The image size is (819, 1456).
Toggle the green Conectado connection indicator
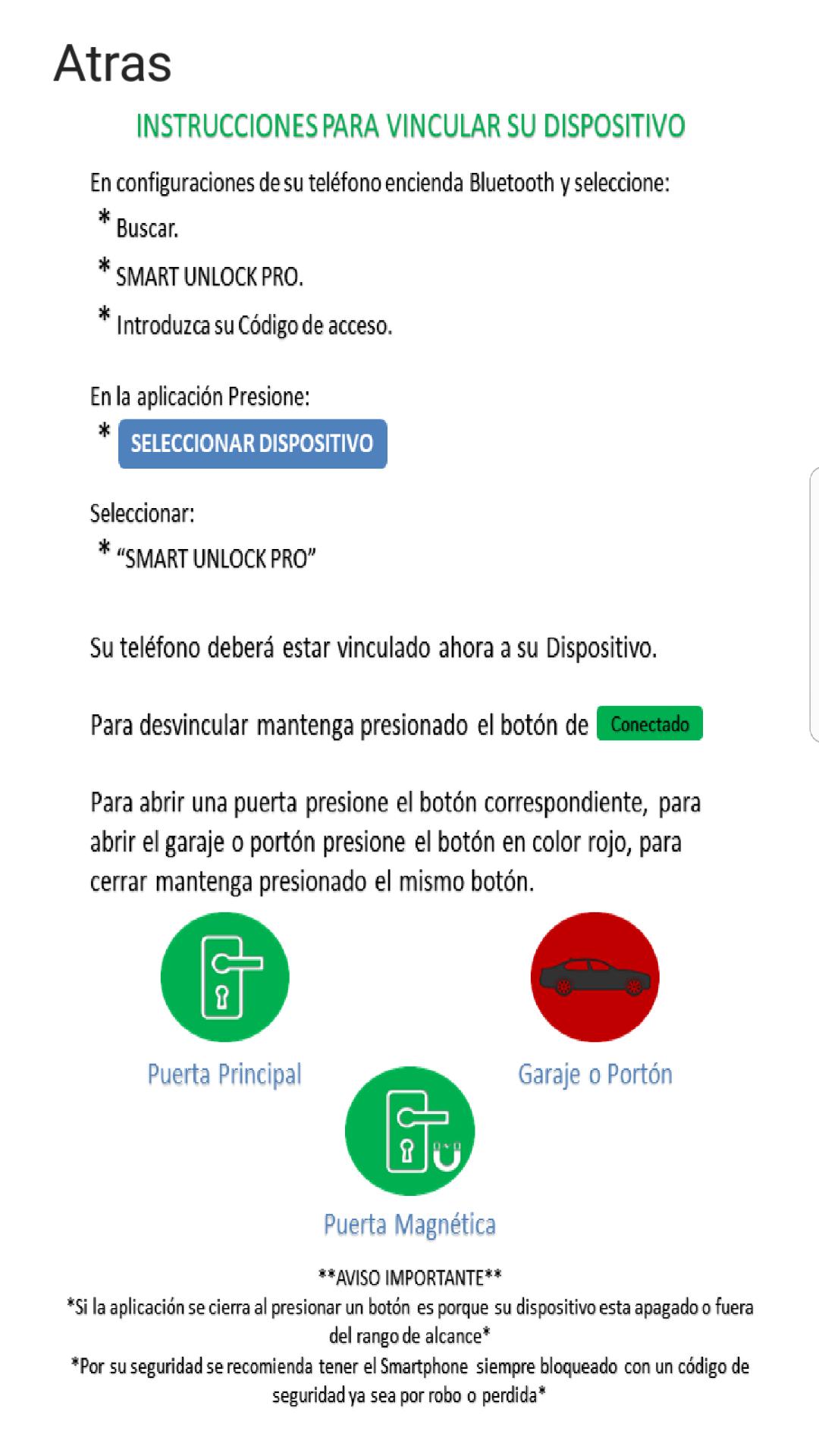651,724
